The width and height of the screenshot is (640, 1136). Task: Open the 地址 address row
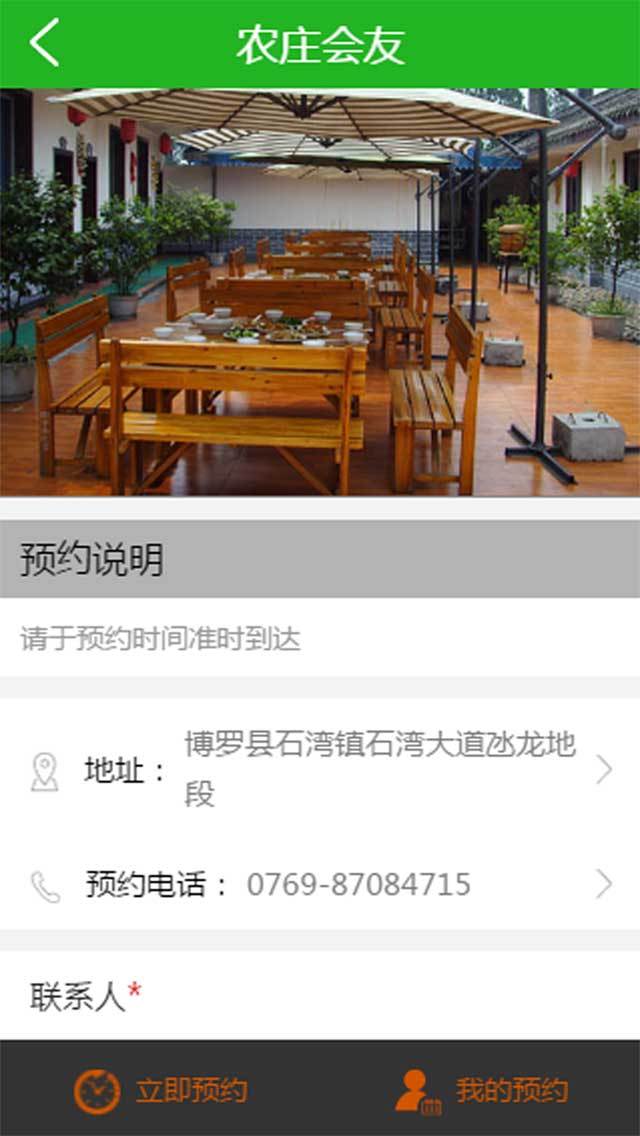click(320, 770)
